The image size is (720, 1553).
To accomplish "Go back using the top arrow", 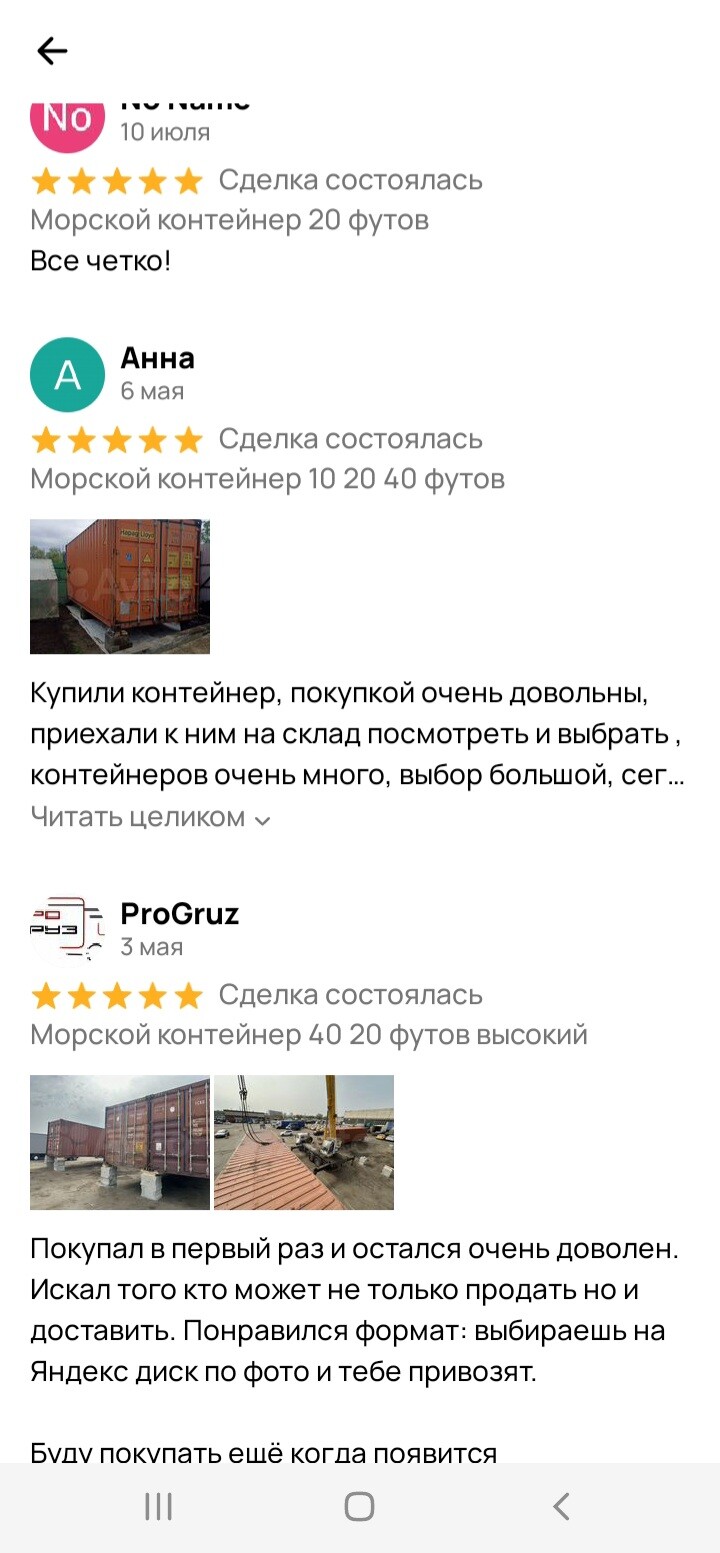I will pos(52,51).
